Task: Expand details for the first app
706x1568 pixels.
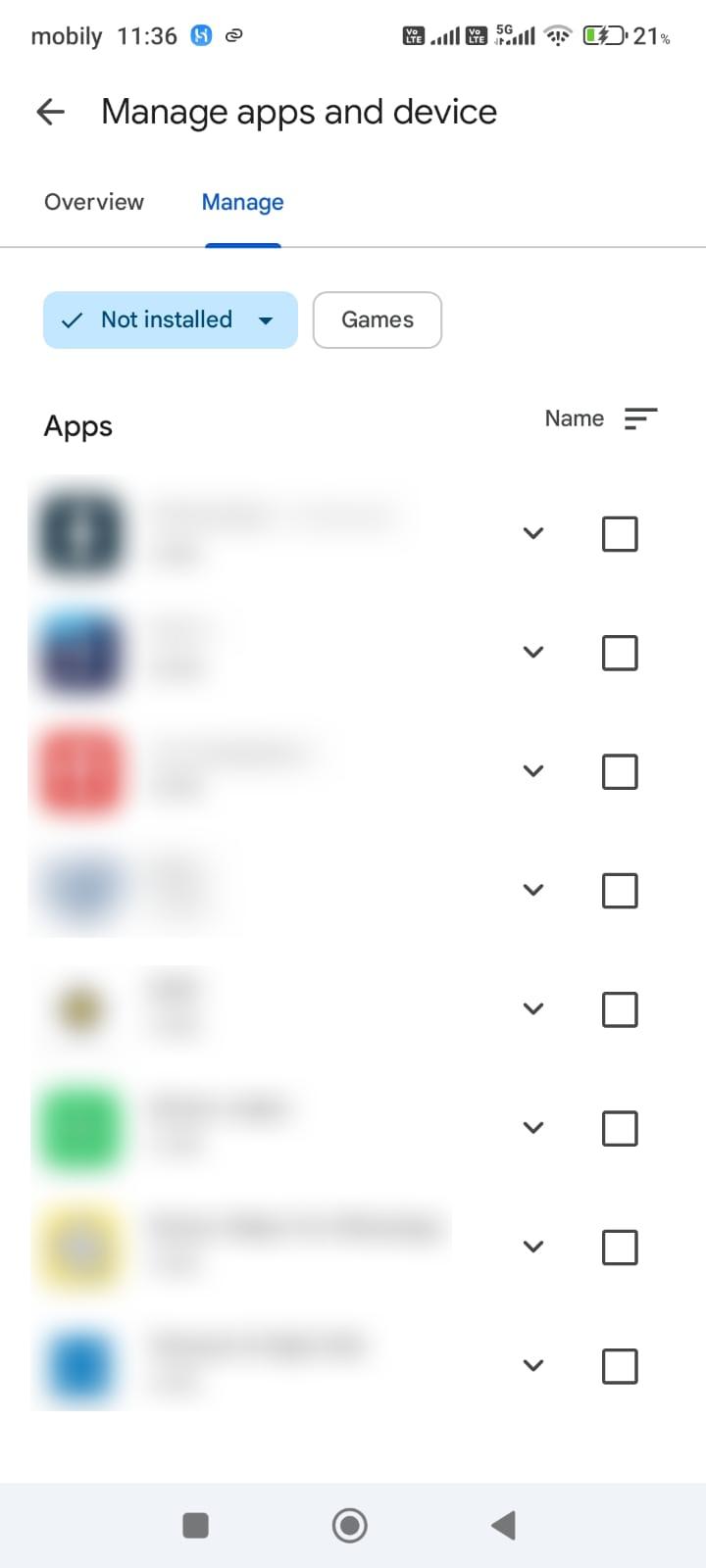Action: pos(532,533)
